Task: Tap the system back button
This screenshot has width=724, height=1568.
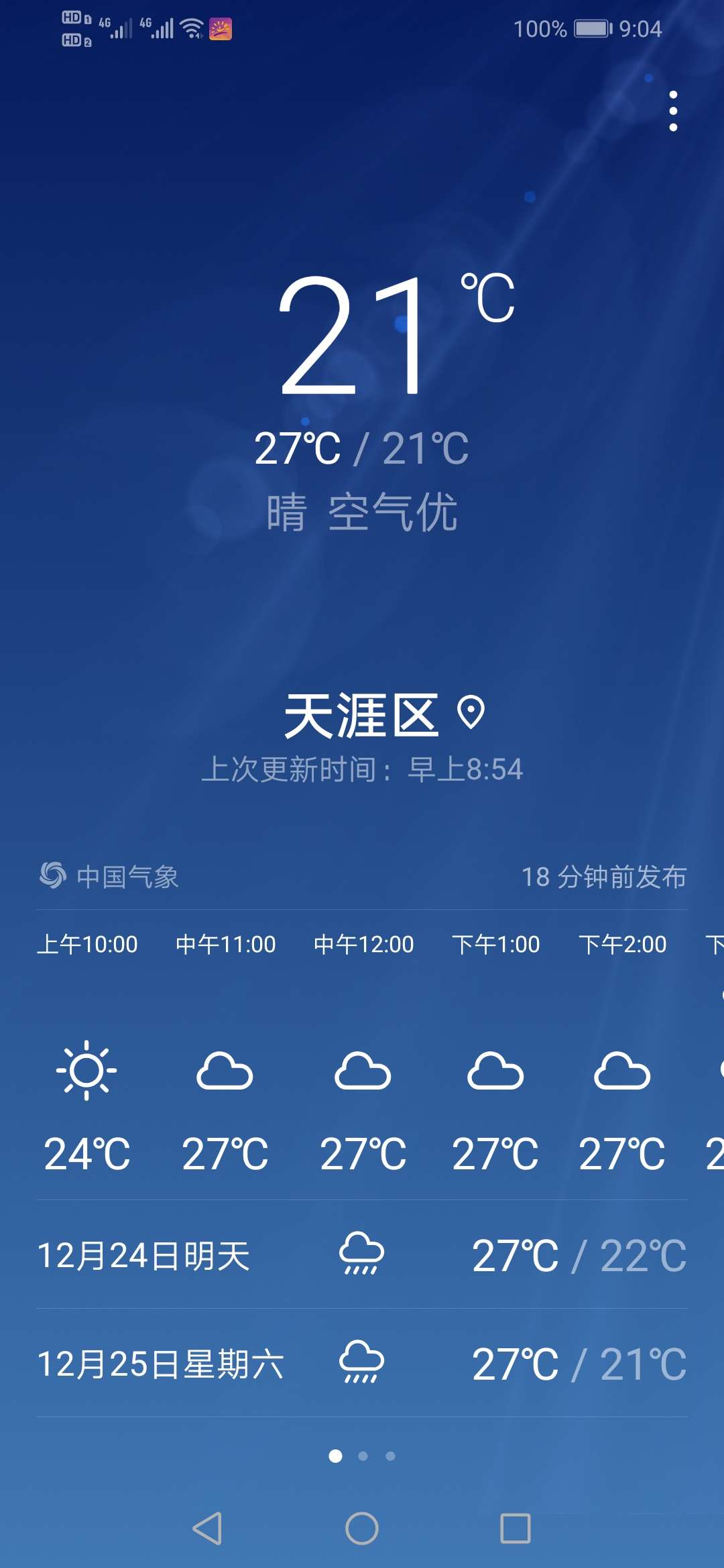Action: 207,1528
